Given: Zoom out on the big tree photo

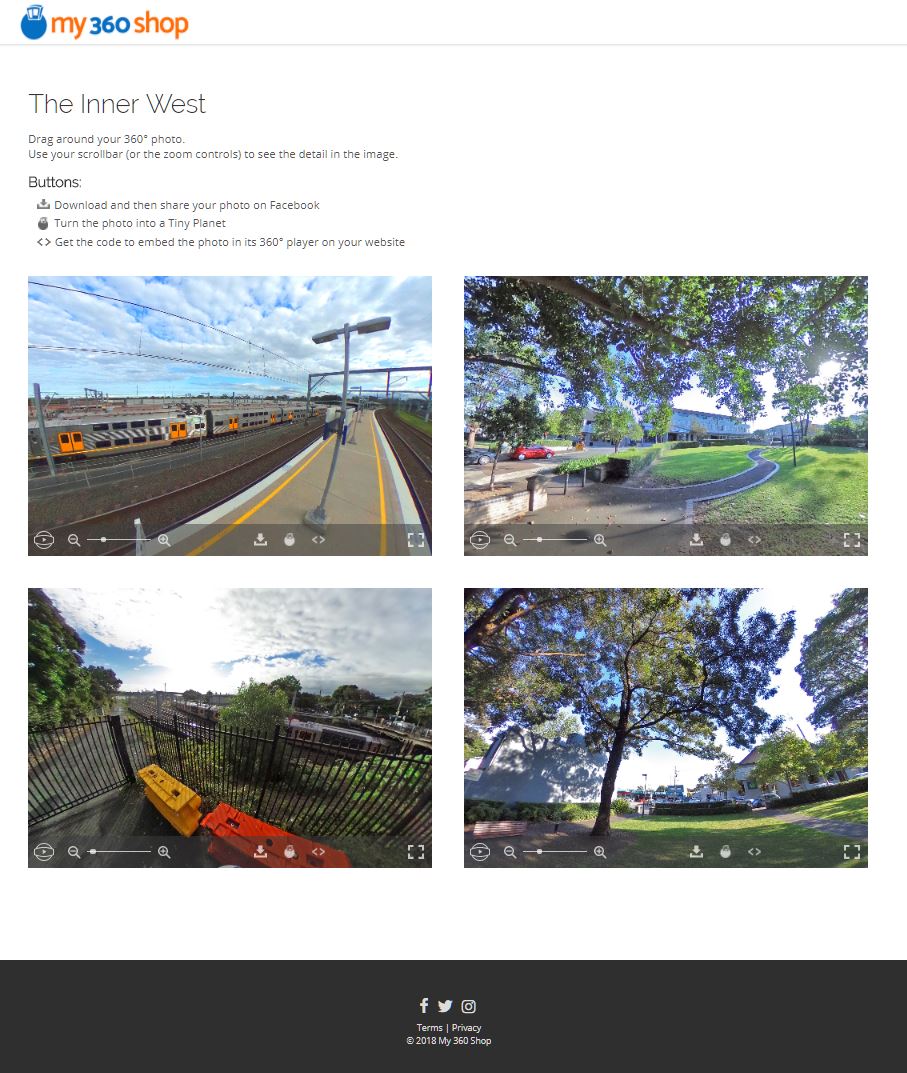Looking at the screenshot, I should click(510, 852).
